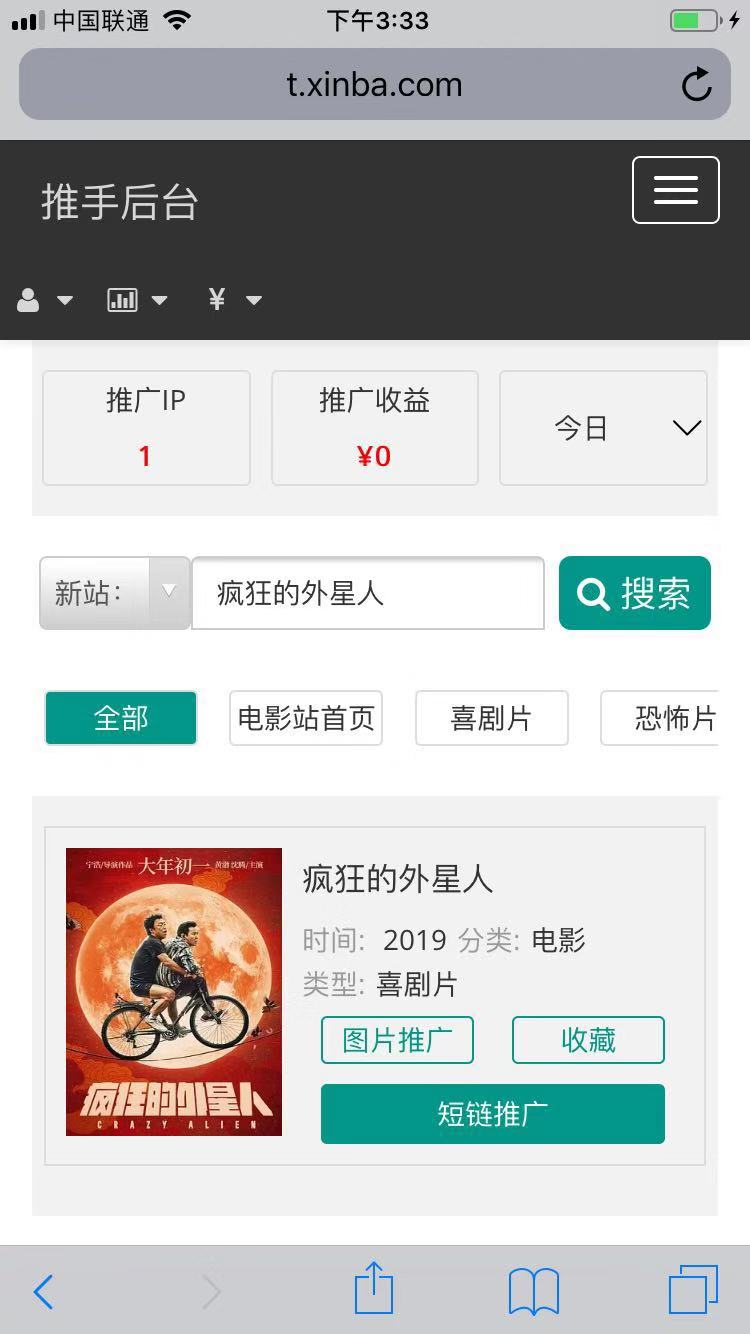The width and height of the screenshot is (750, 1334).
Task: Filter by 喜剧片 category
Action: point(491,718)
